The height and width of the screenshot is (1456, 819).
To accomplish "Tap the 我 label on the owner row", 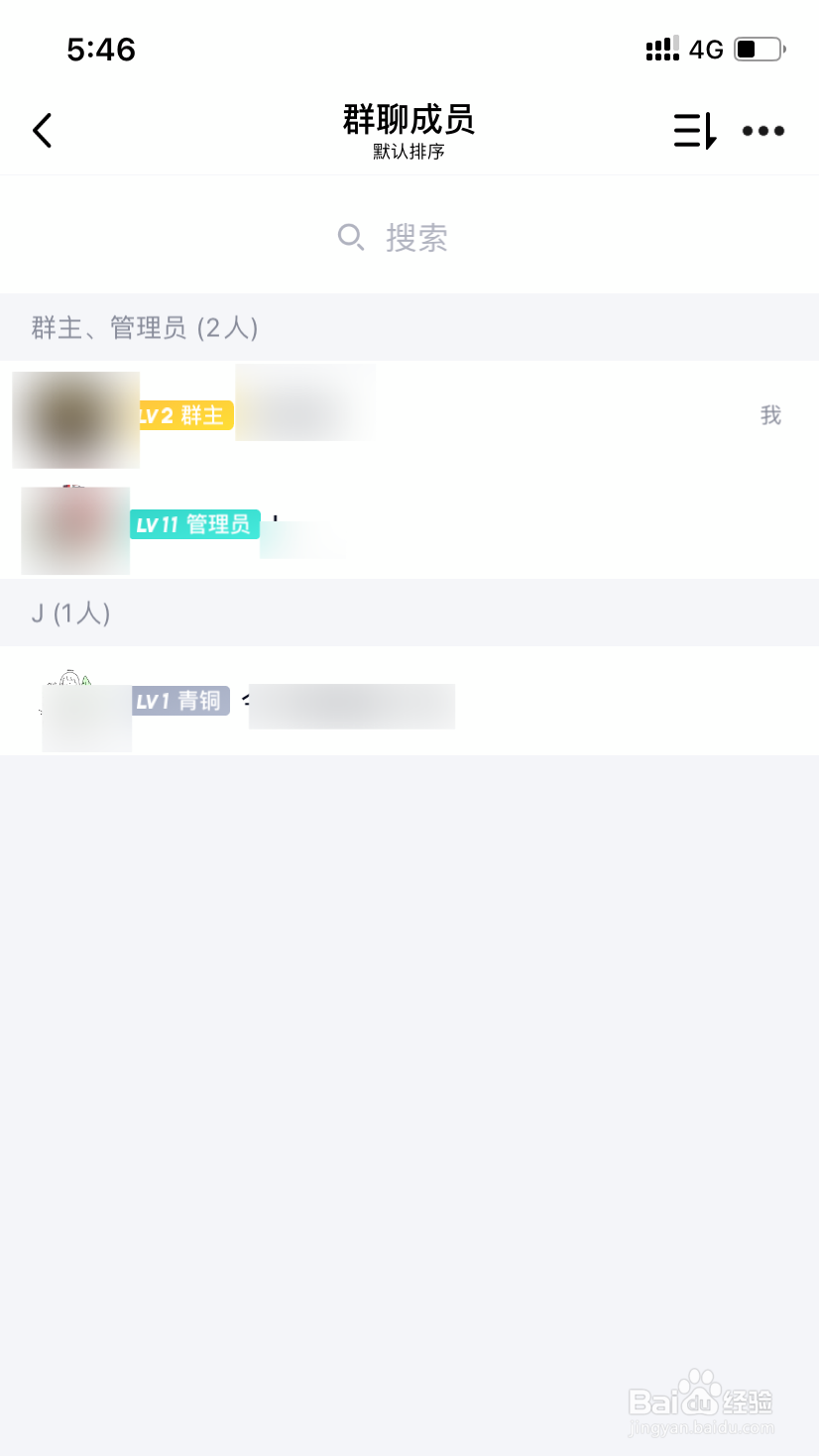I will 771,415.
